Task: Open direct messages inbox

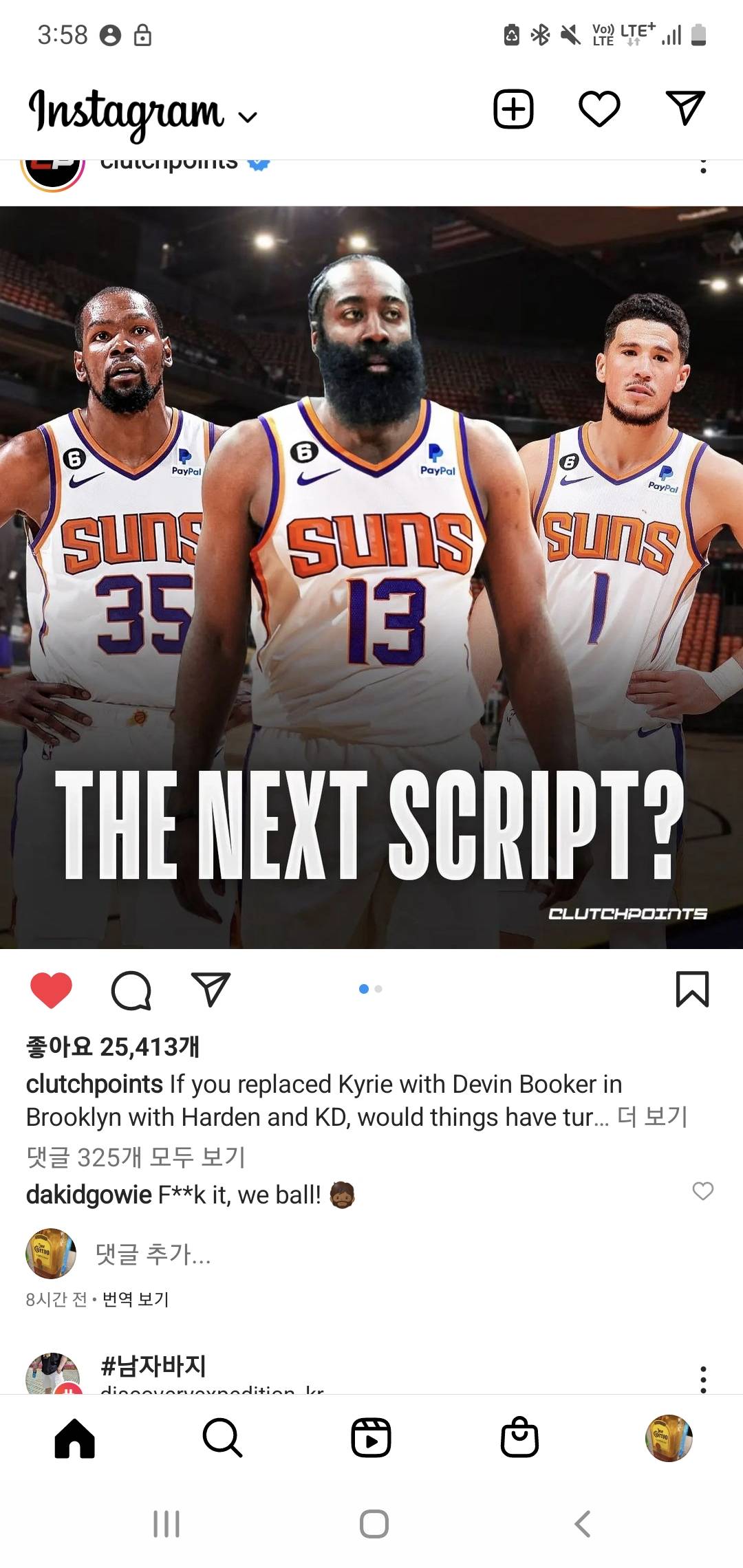Action: click(685, 108)
